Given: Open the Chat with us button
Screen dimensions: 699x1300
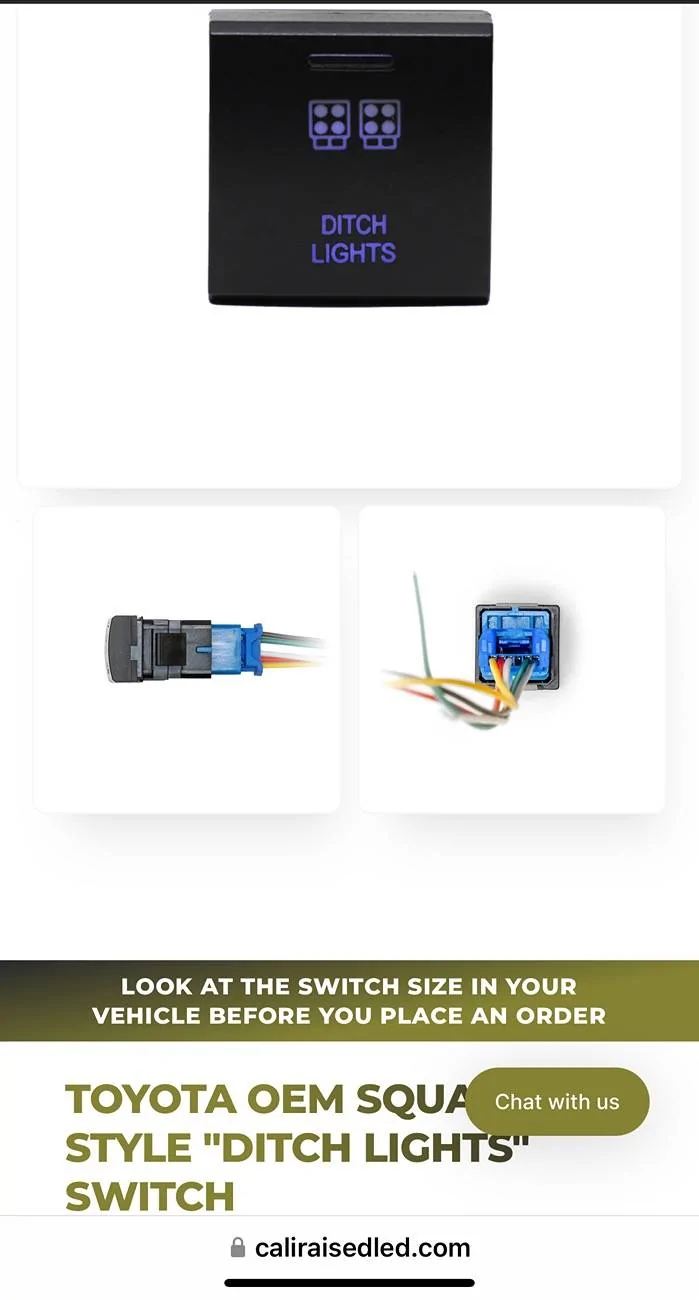Looking at the screenshot, I should tap(557, 1102).
